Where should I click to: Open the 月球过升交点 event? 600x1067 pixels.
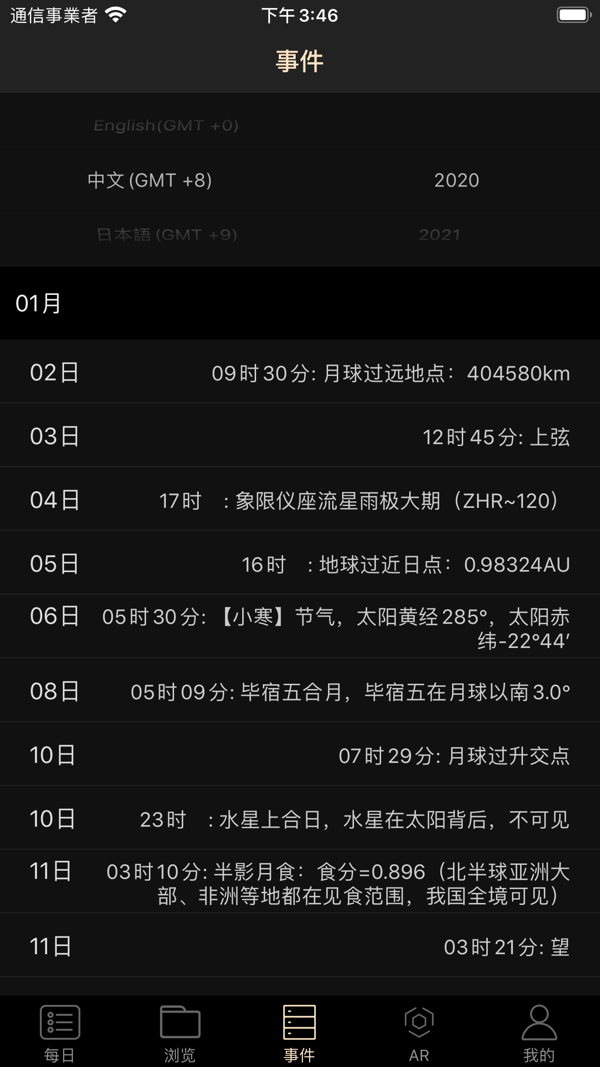[x=300, y=755]
